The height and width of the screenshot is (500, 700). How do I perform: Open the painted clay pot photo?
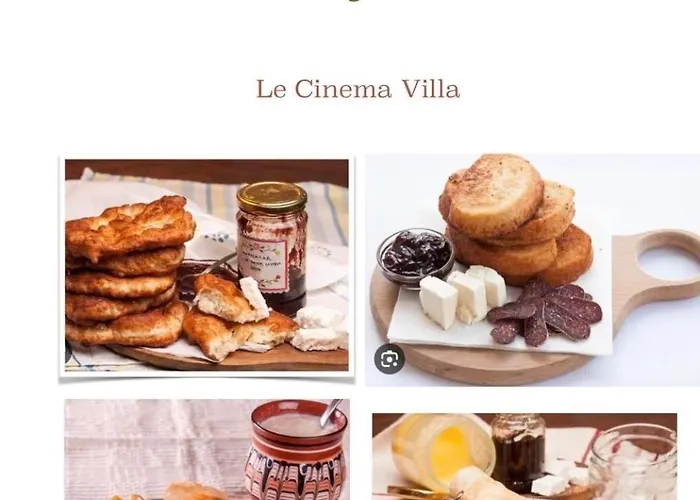207,450
